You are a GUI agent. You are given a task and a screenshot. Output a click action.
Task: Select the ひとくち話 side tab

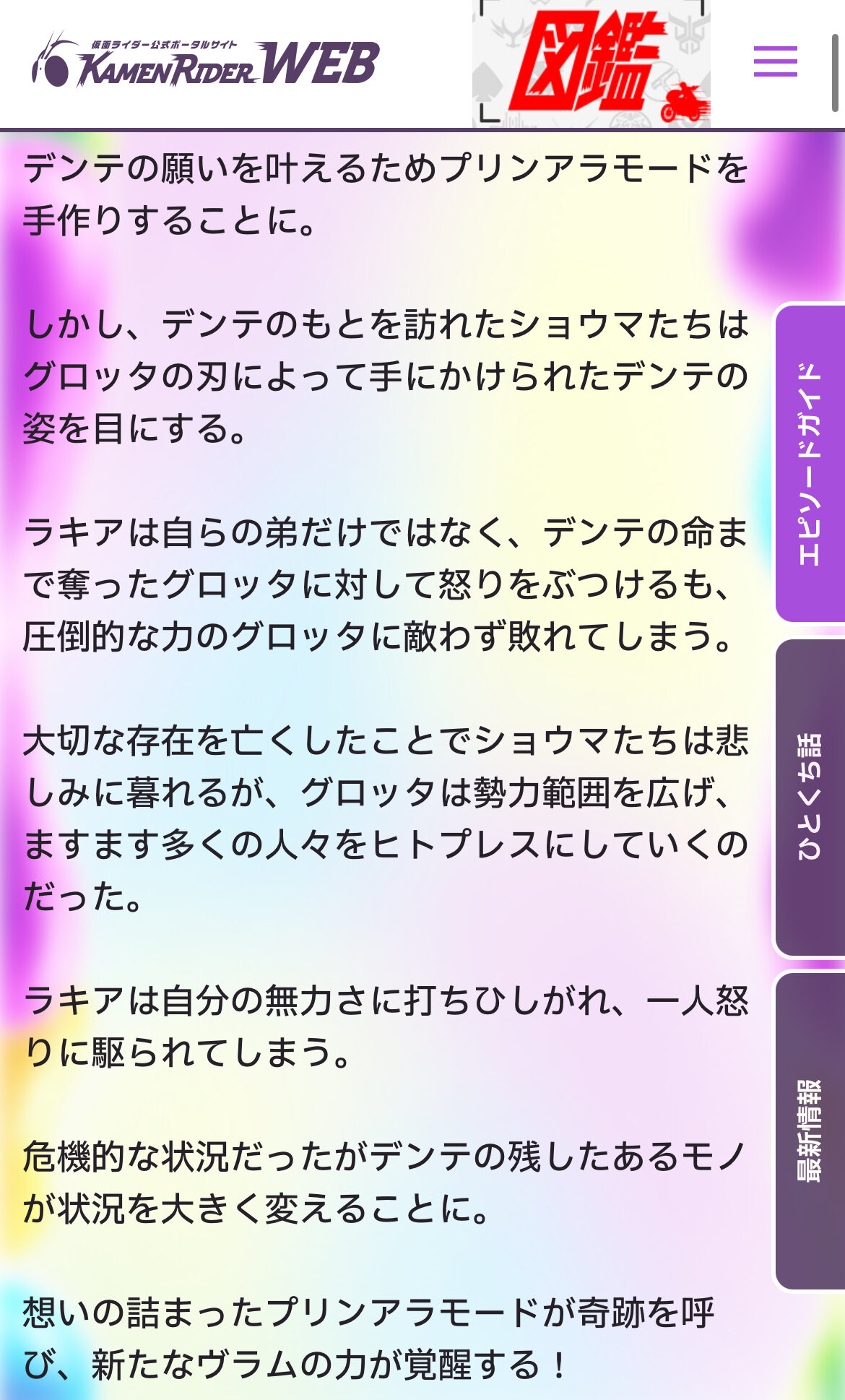[810, 798]
